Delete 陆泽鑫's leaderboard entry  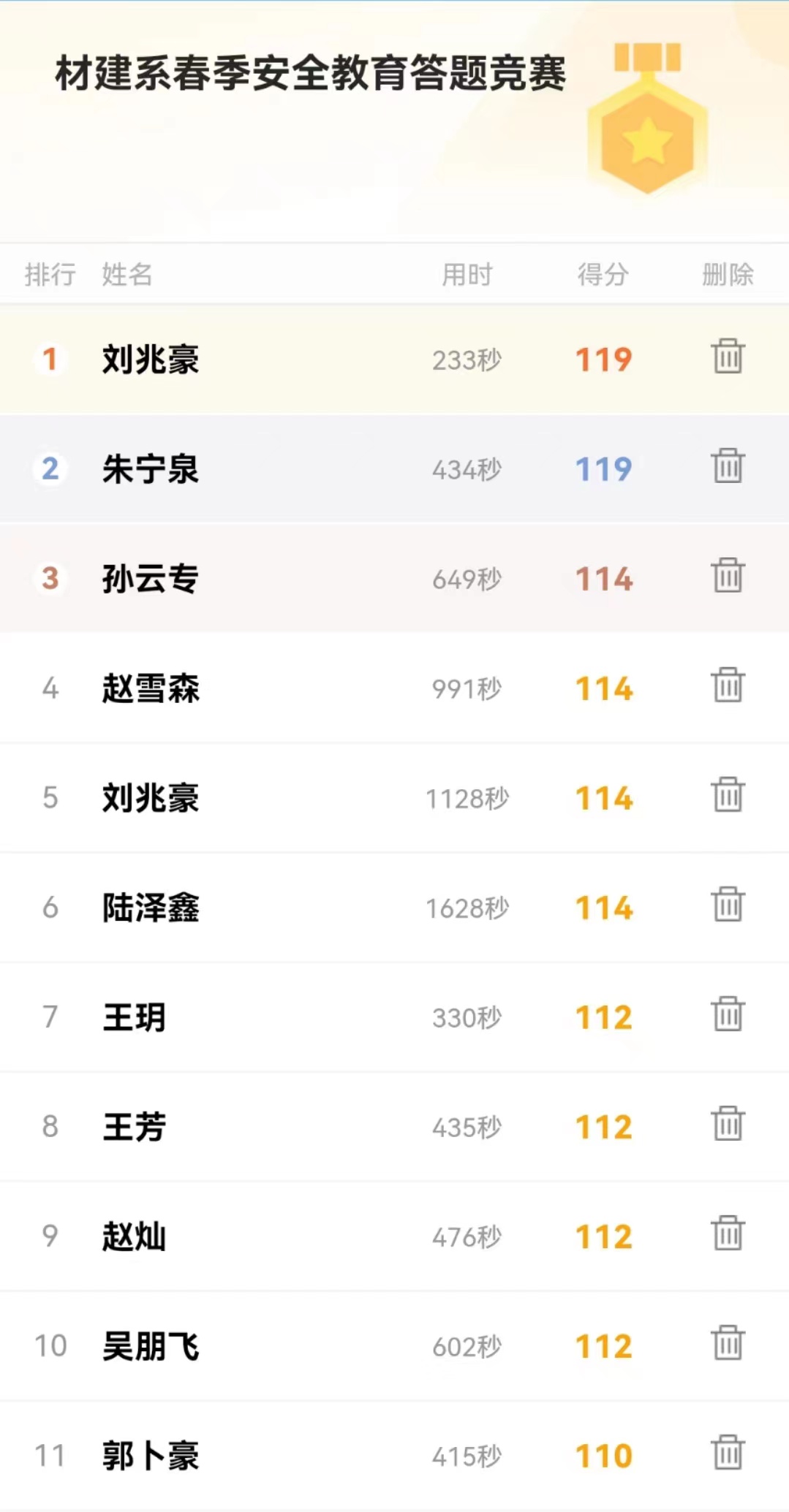[x=728, y=904]
